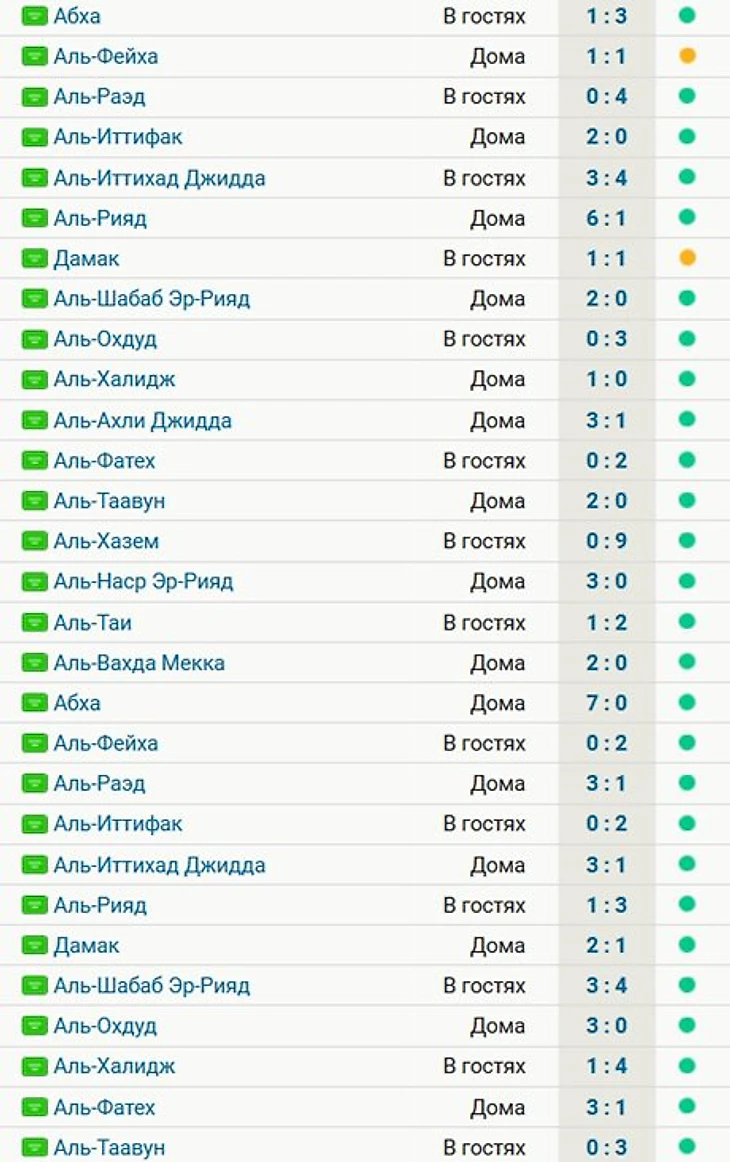Open Аль-Халидж in the 1:0 row

114,379
